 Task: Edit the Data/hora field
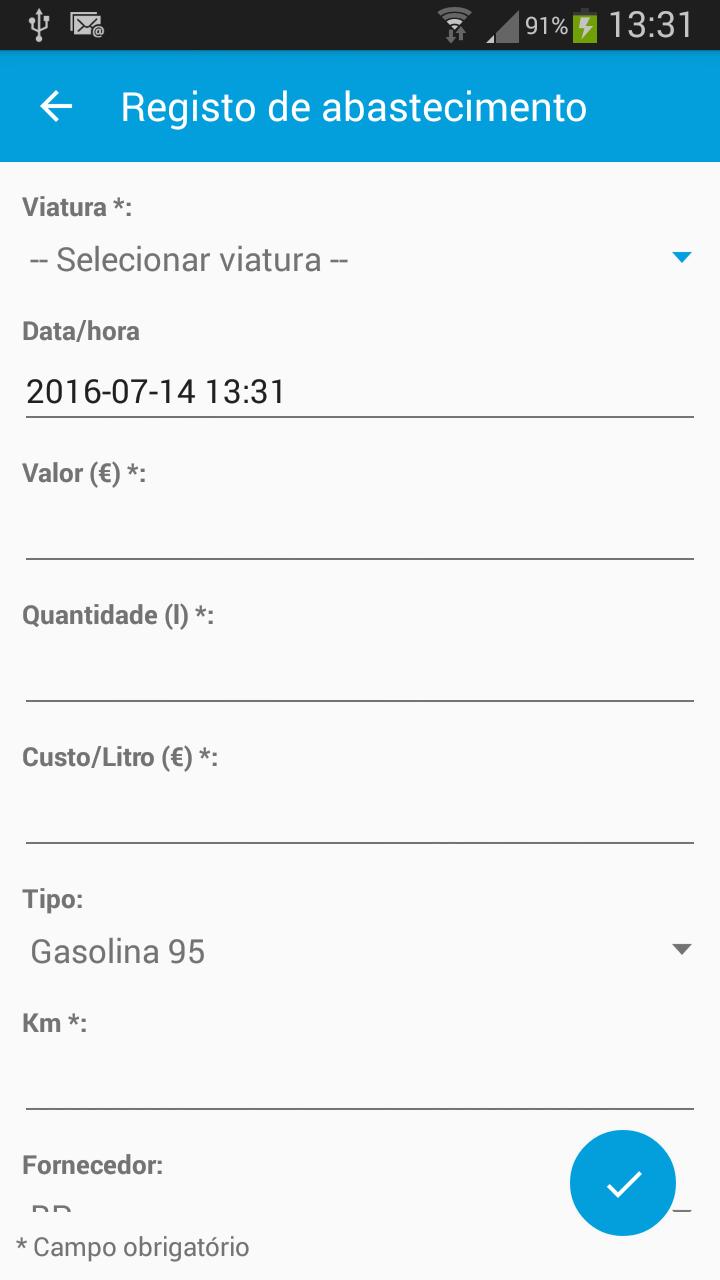(360, 391)
